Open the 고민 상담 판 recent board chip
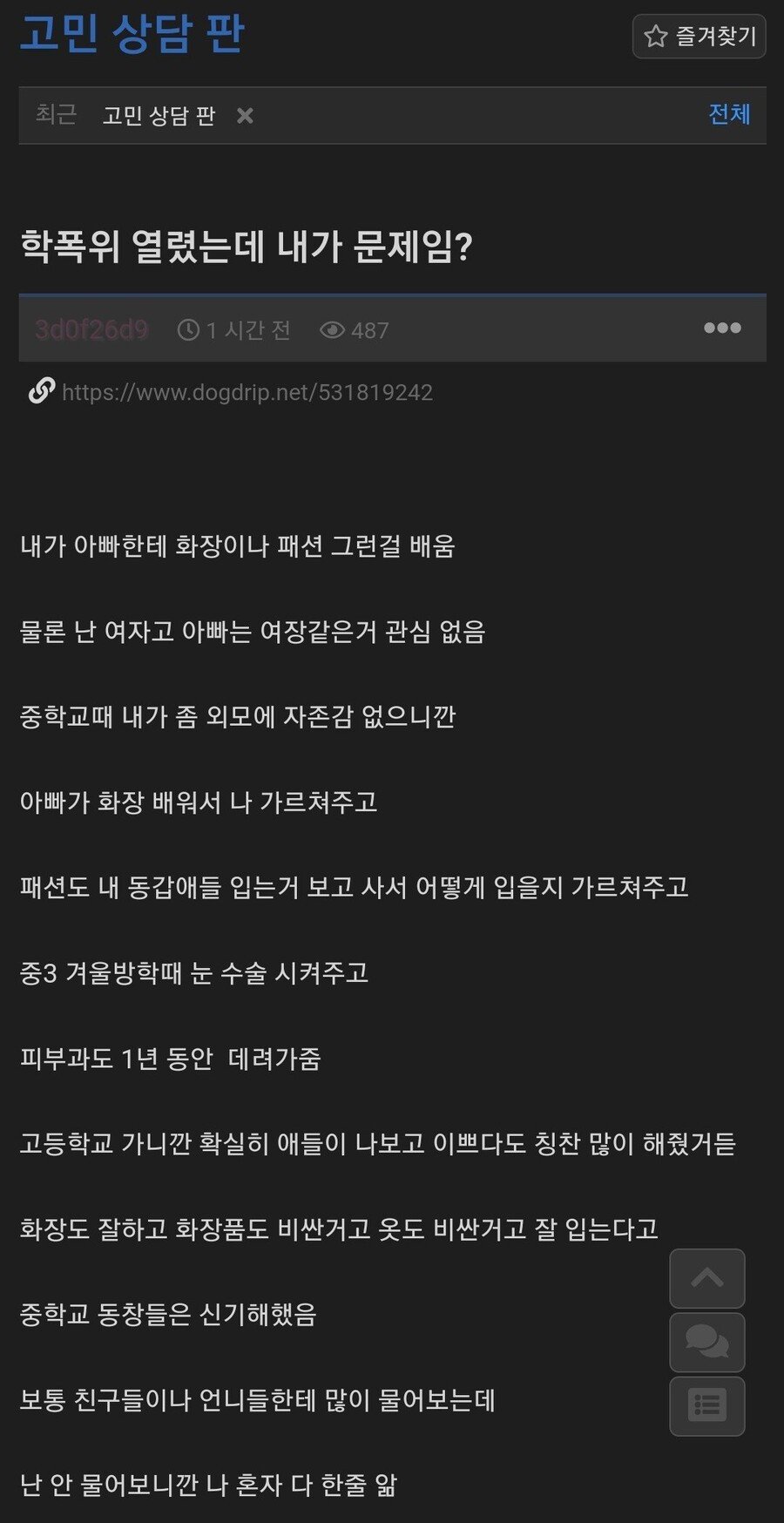Screen dimensions: 784x1523 159,116
